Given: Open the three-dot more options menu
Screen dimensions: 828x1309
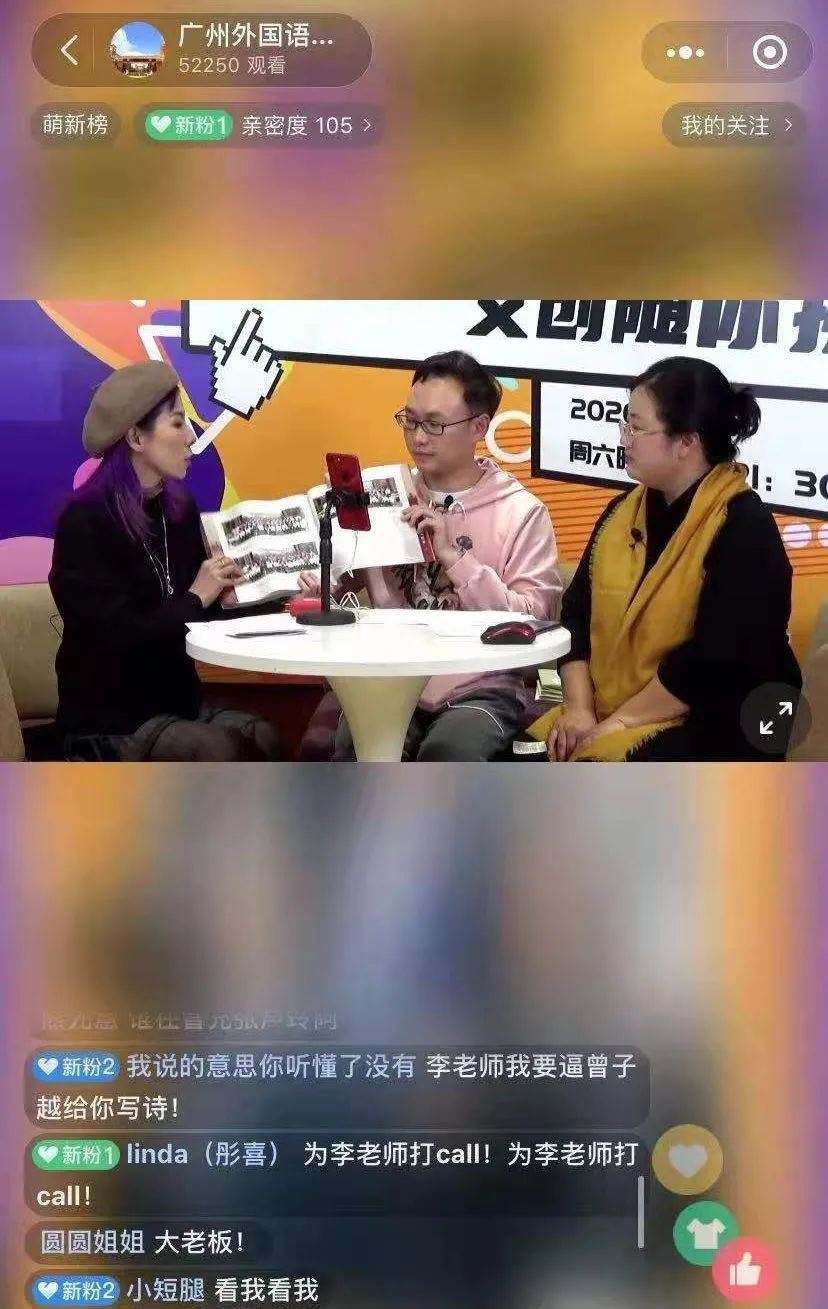Looking at the screenshot, I should 685,53.
